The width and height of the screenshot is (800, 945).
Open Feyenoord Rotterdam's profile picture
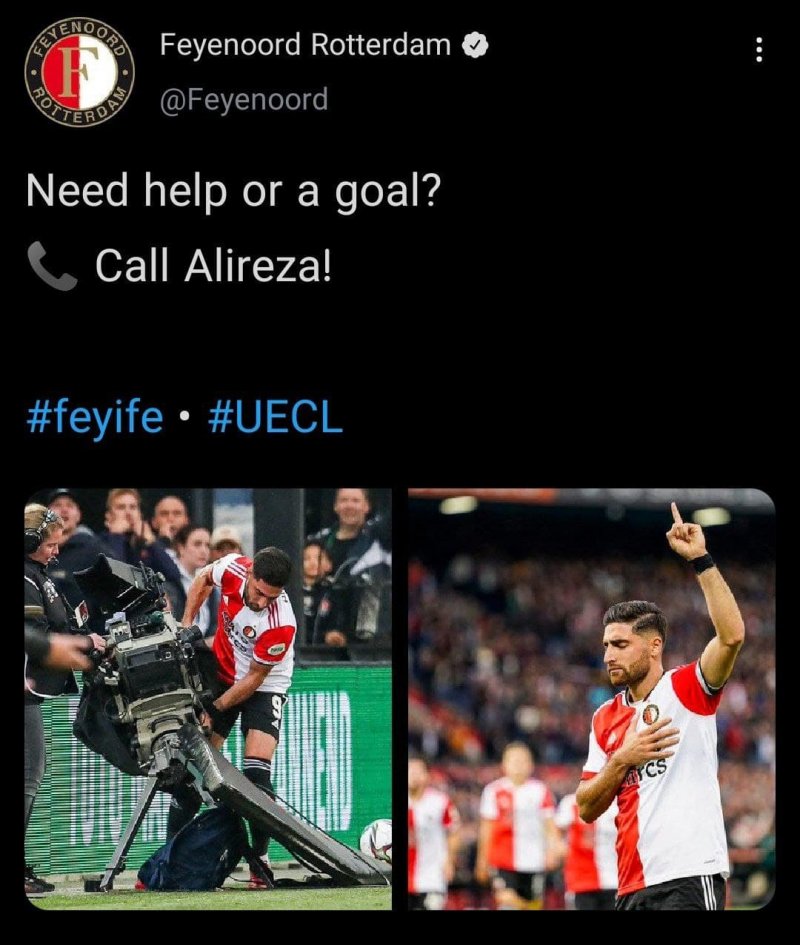pos(79,70)
